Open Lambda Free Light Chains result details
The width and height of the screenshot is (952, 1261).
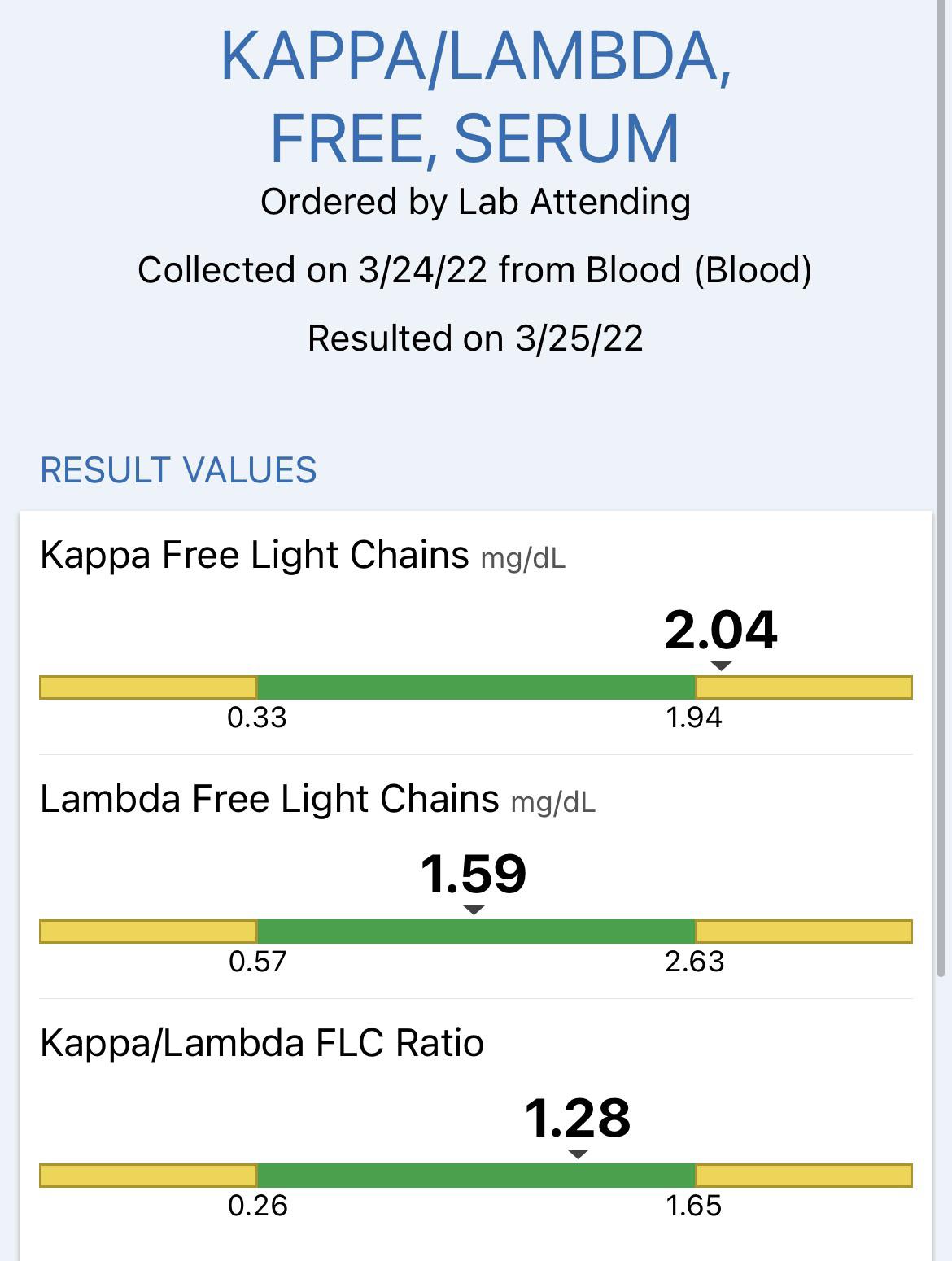(x=269, y=800)
